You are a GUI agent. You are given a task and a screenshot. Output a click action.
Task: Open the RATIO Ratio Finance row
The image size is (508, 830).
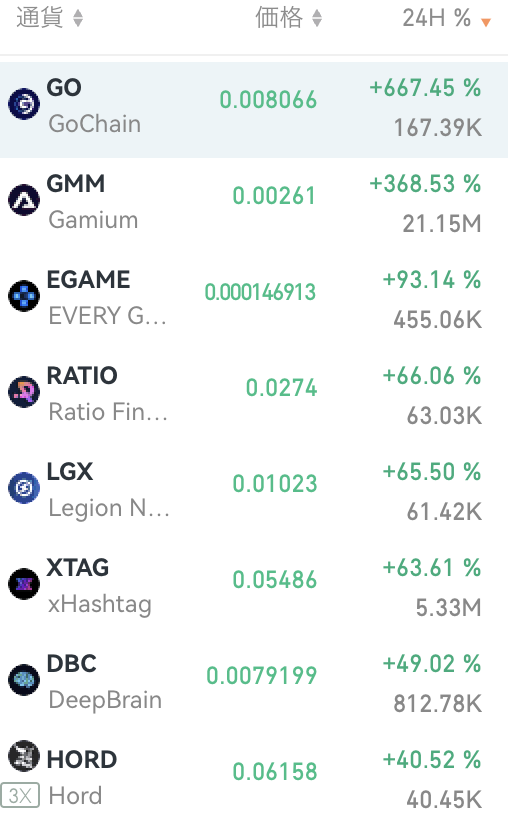pos(254,397)
